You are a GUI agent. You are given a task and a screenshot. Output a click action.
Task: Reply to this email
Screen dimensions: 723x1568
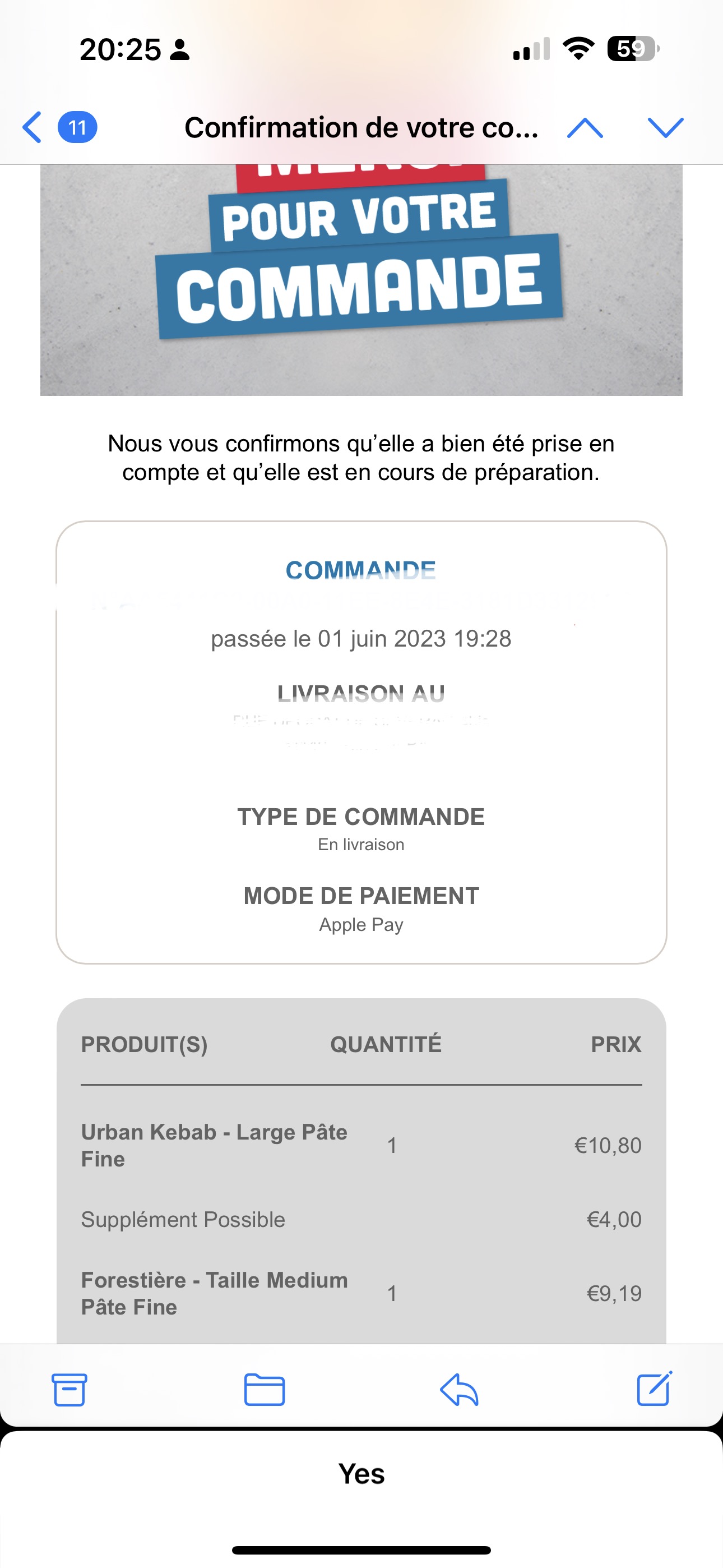tap(459, 1390)
